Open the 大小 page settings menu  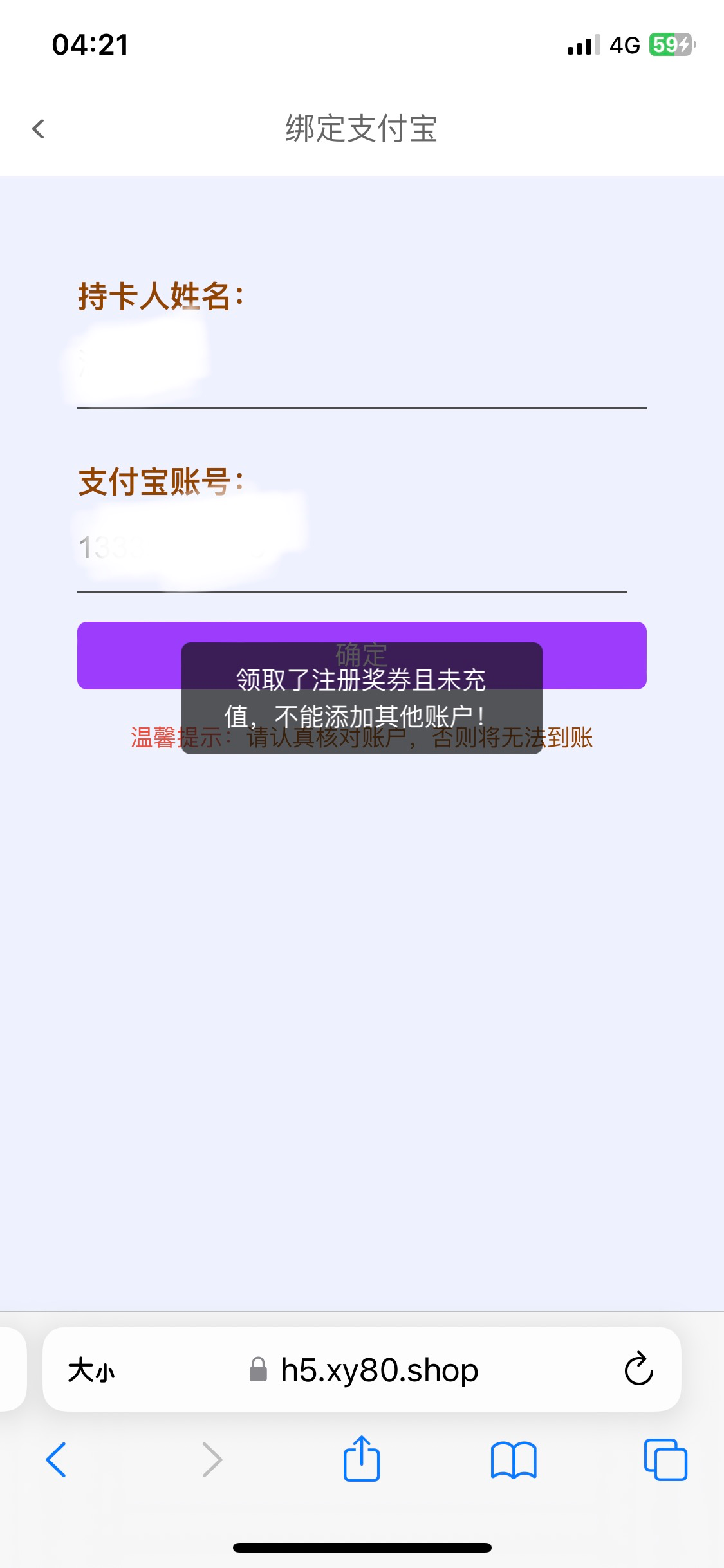click(x=91, y=1370)
